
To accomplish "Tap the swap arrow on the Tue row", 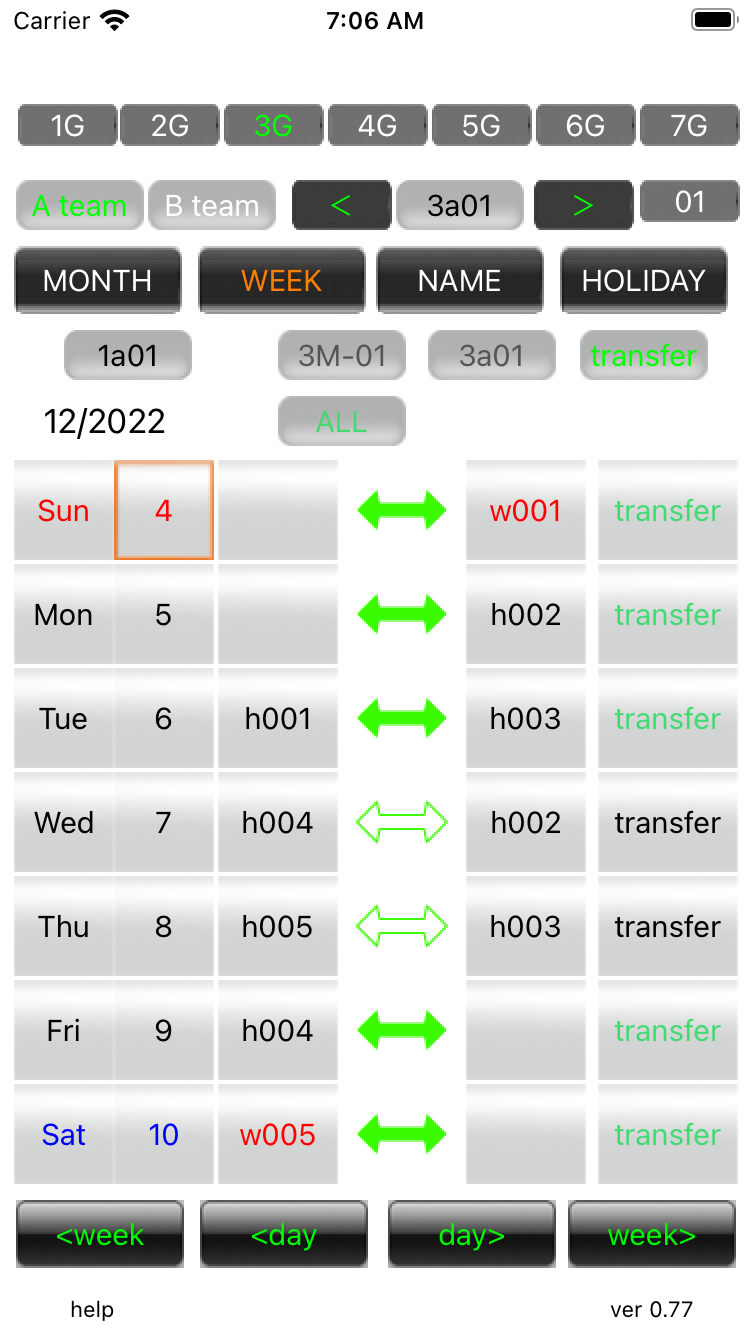I will click(402, 719).
